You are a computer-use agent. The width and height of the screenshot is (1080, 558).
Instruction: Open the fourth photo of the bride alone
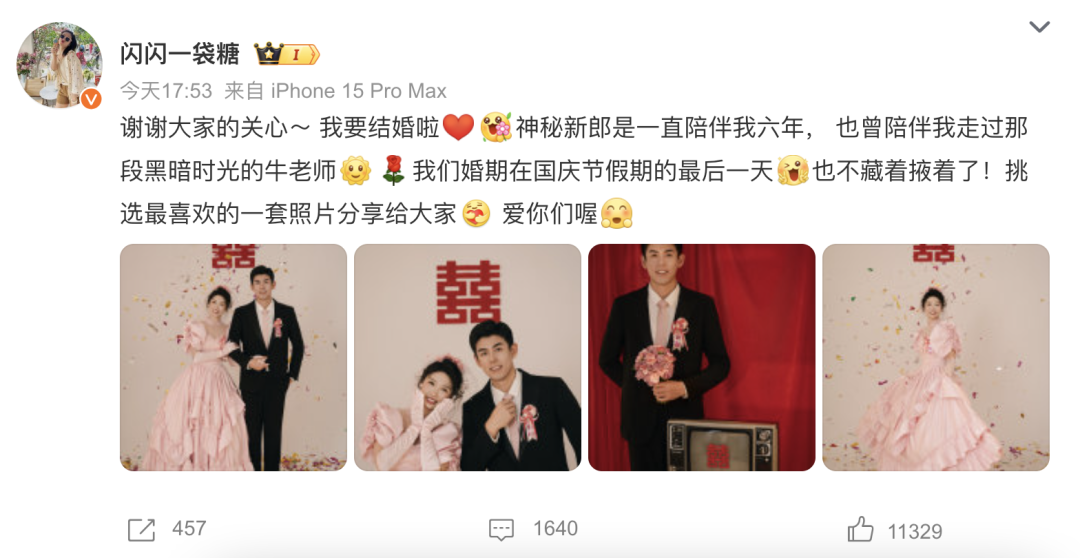coord(935,357)
